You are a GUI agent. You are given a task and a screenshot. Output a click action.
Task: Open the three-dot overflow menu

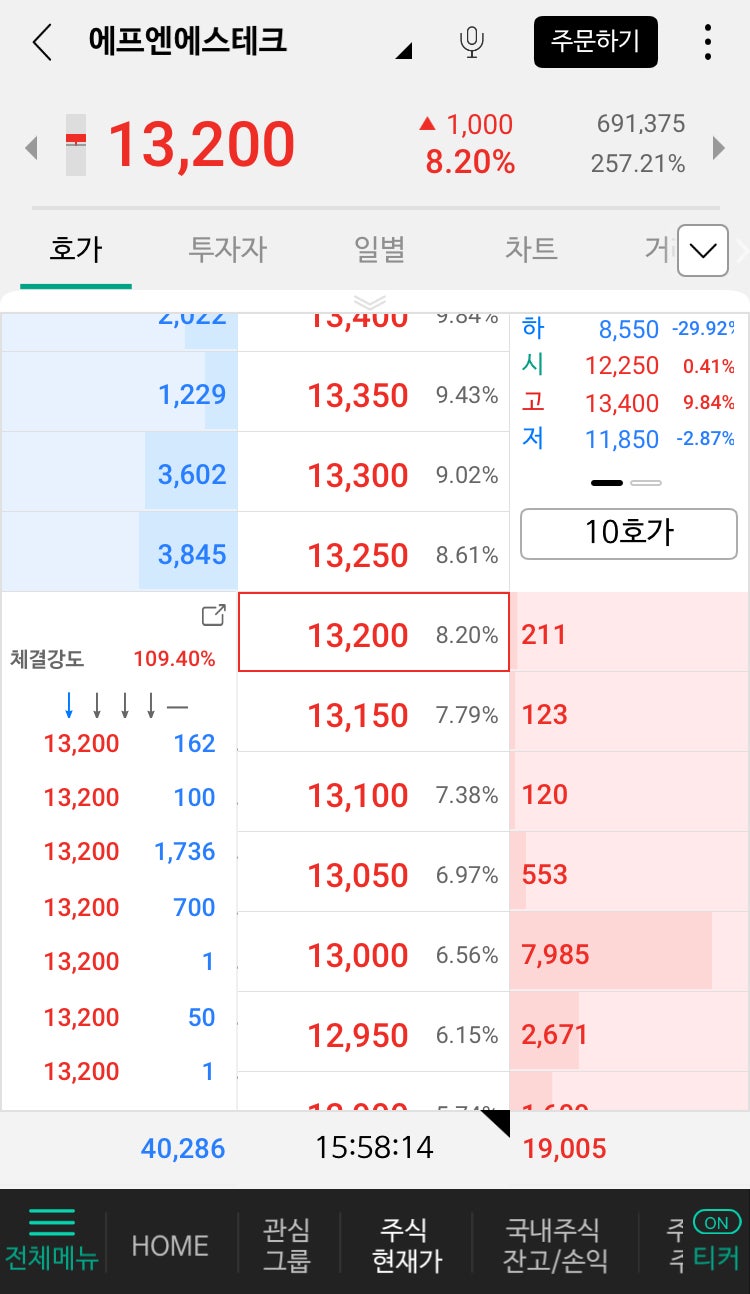click(708, 42)
